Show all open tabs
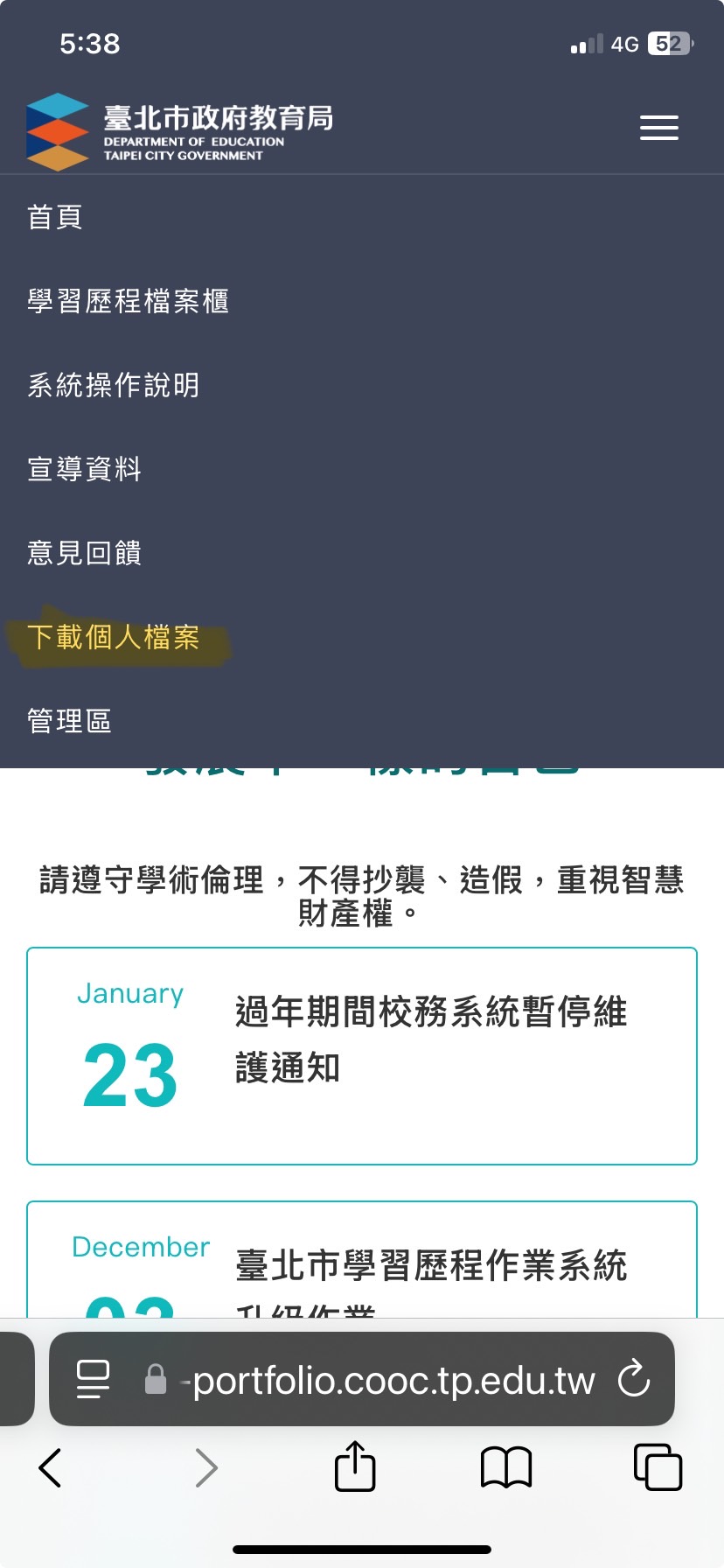The height and width of the screenshot is (1568, 724). [658, 1467]
